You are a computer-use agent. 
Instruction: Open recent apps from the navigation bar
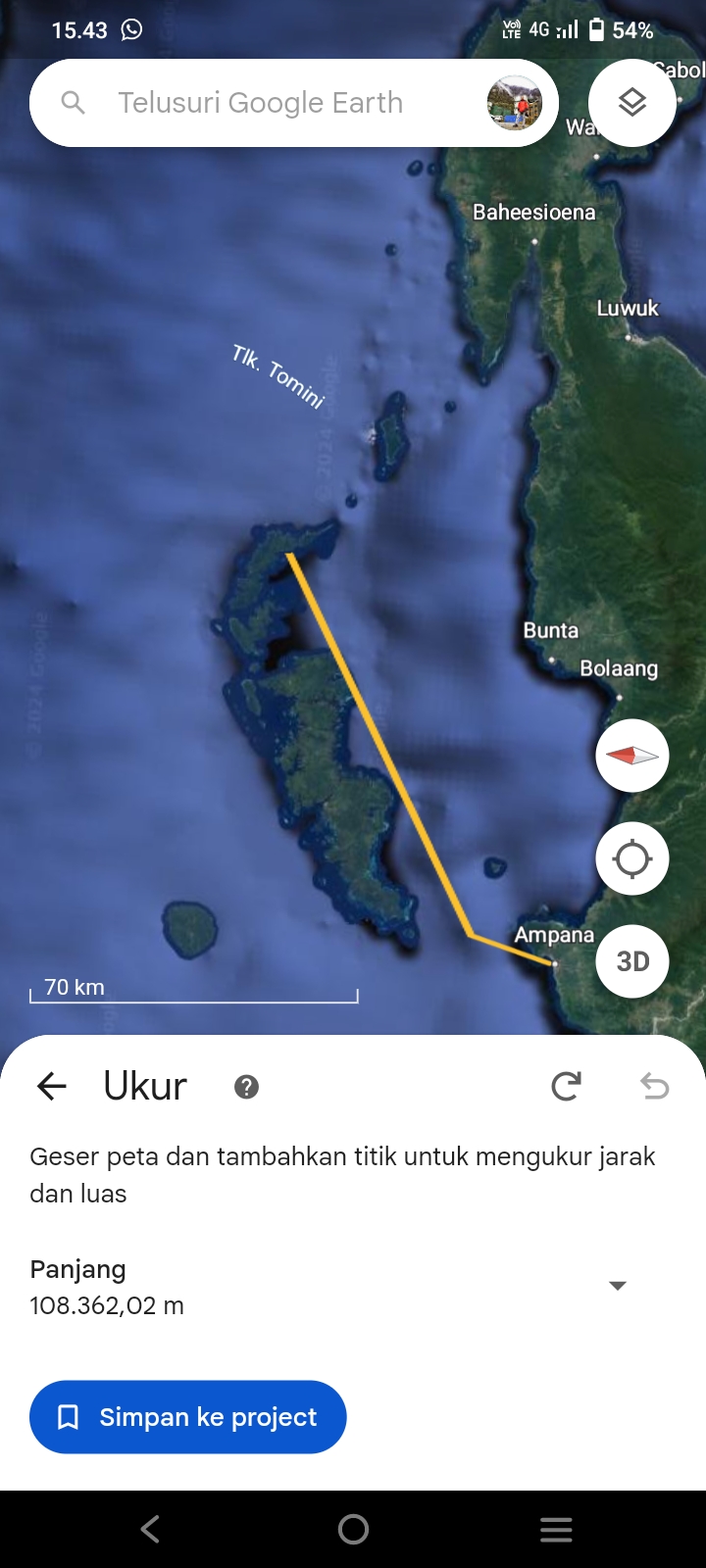tap(556, 1529)
